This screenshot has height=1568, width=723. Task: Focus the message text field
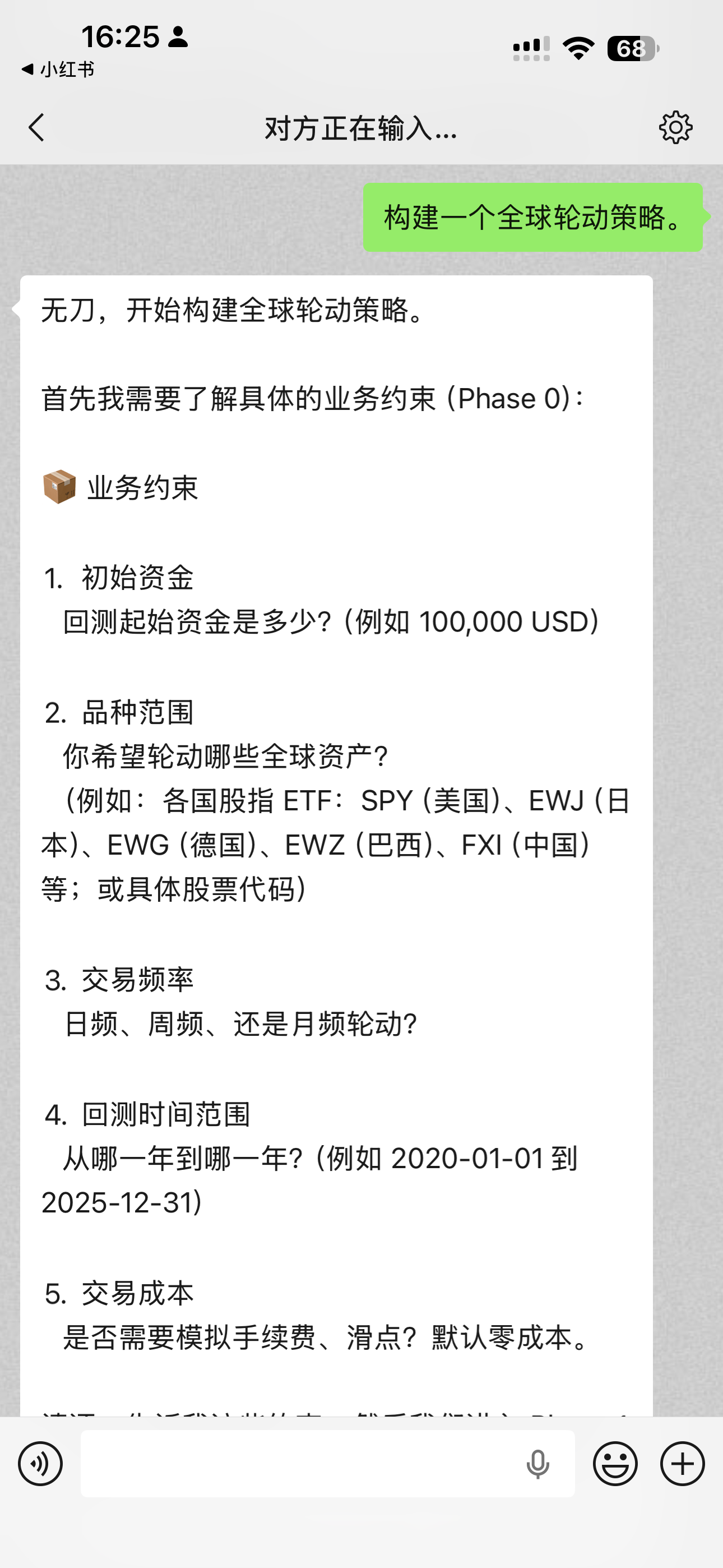point(298,1463)
